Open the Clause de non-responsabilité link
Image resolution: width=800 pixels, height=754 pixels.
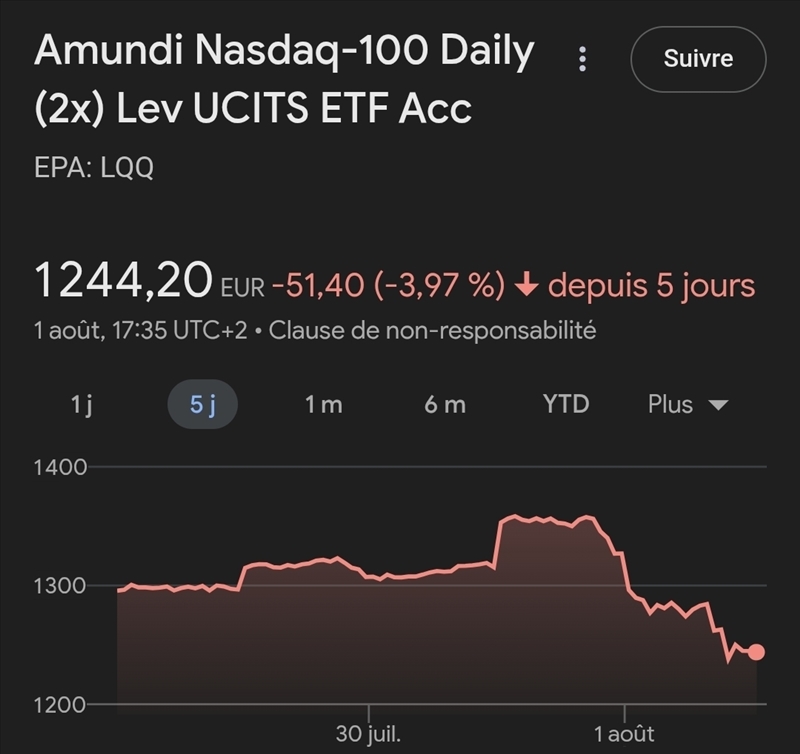(x=432, y=330)
